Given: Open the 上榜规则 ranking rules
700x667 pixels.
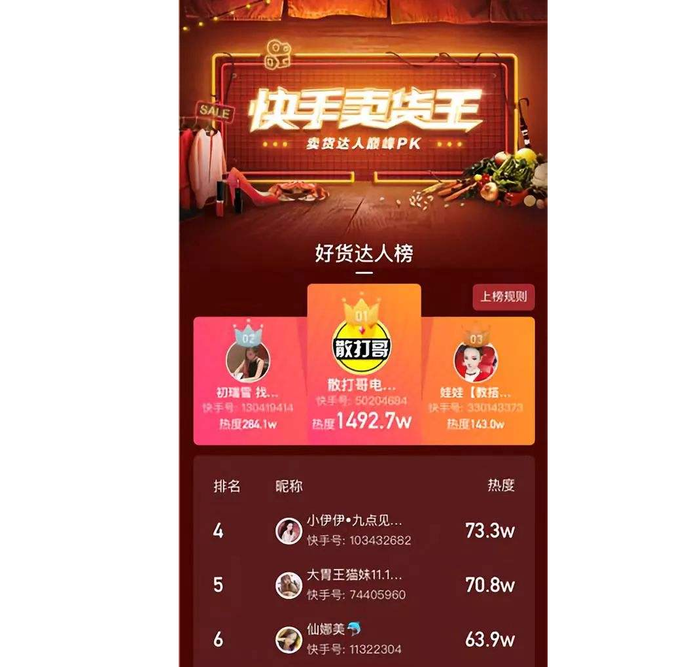Looking at the screenshot, I should point(504,297).
